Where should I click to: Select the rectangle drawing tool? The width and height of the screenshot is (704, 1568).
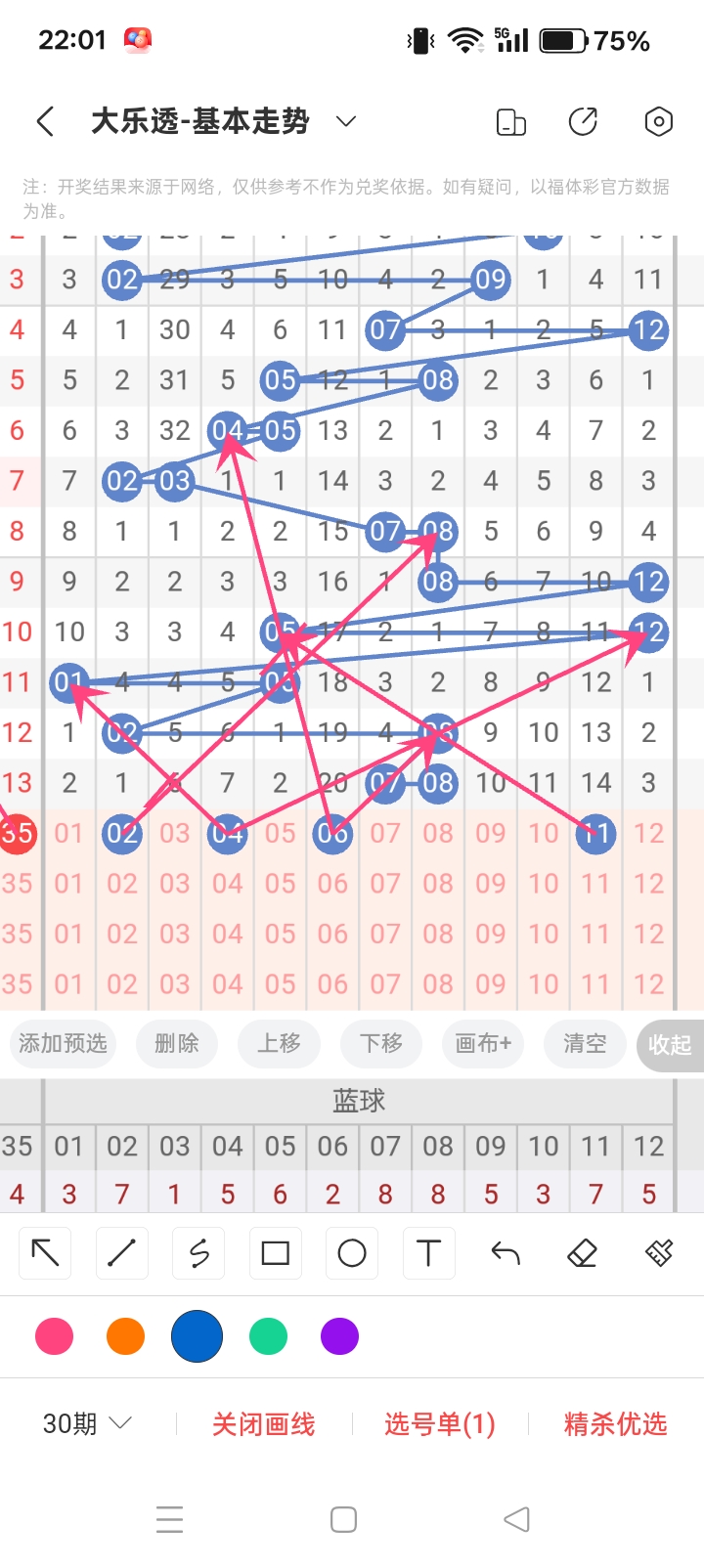[275, 1252]
